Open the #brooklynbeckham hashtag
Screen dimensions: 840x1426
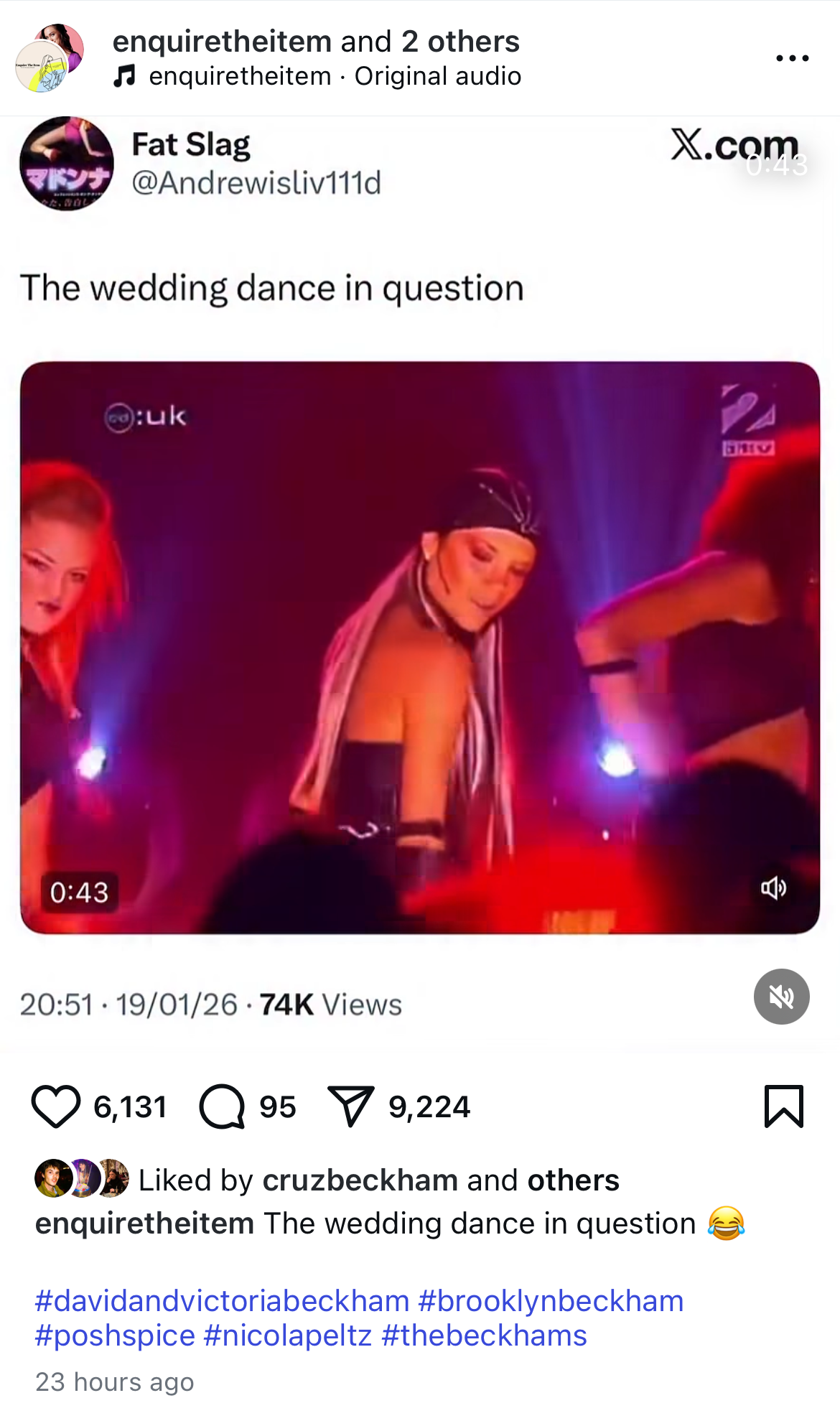[551, 1301]
